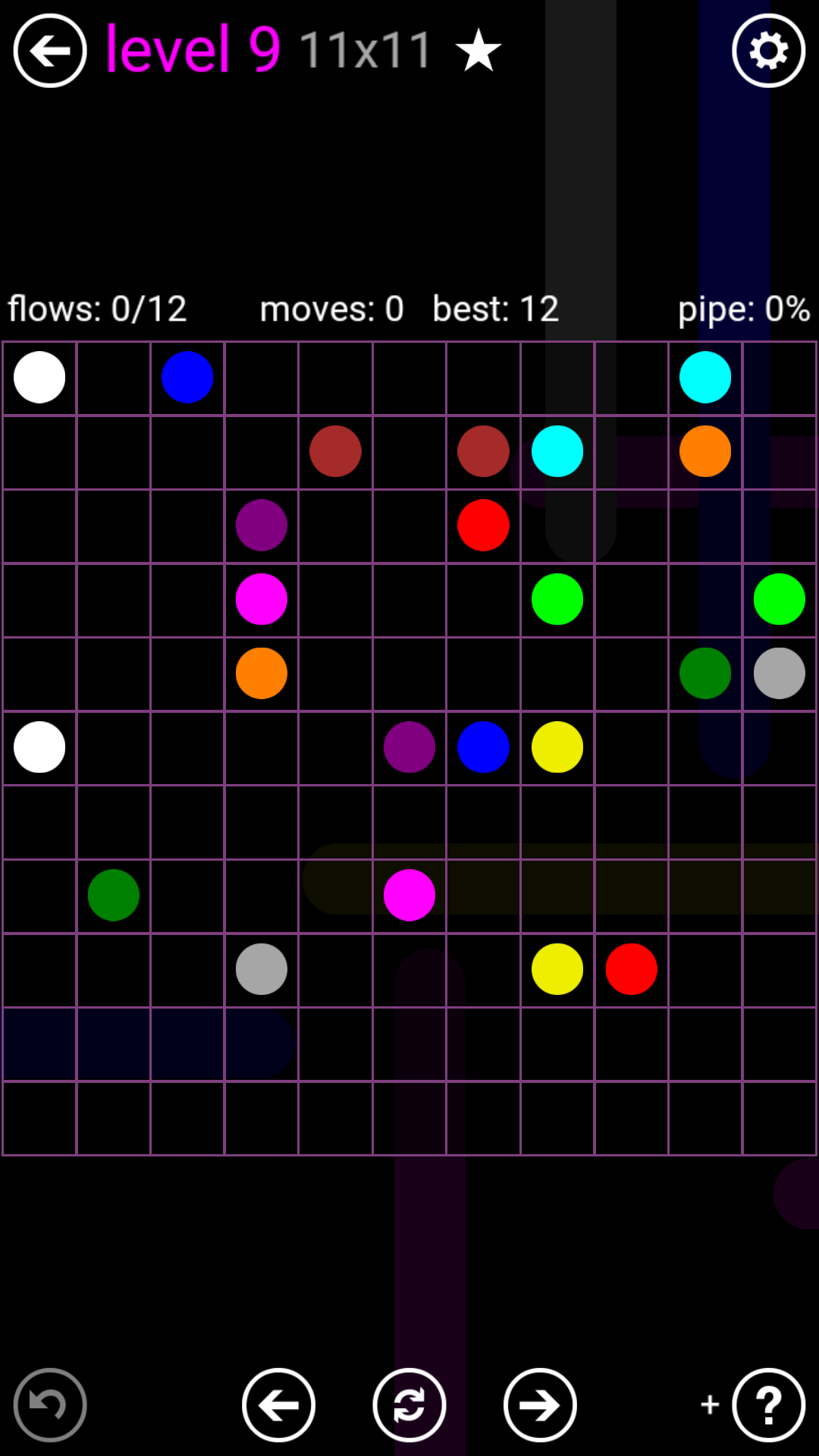819x1456 pixels.
Task: Undo the last move
Action: click(x=50, y=1405)
